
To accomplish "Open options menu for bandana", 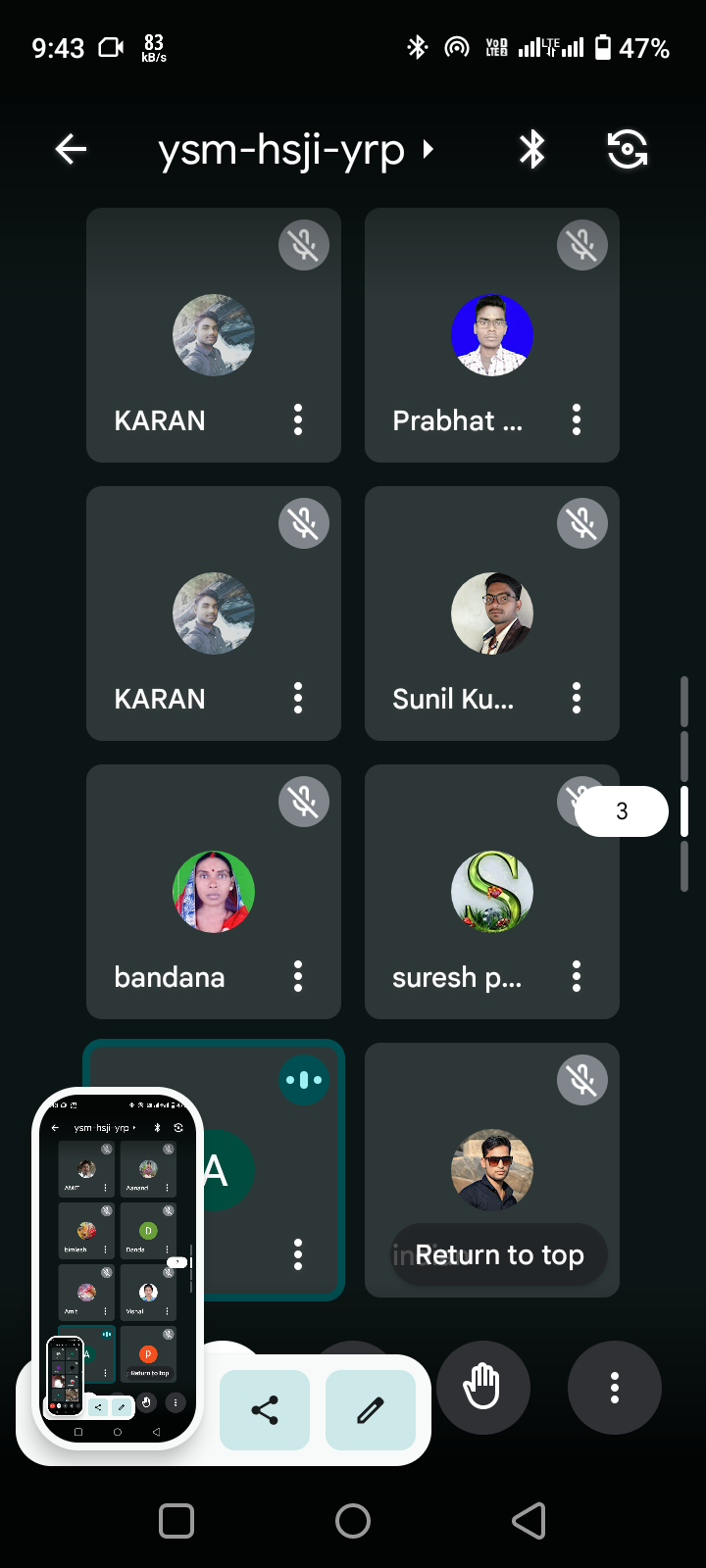I will [298, 976].
